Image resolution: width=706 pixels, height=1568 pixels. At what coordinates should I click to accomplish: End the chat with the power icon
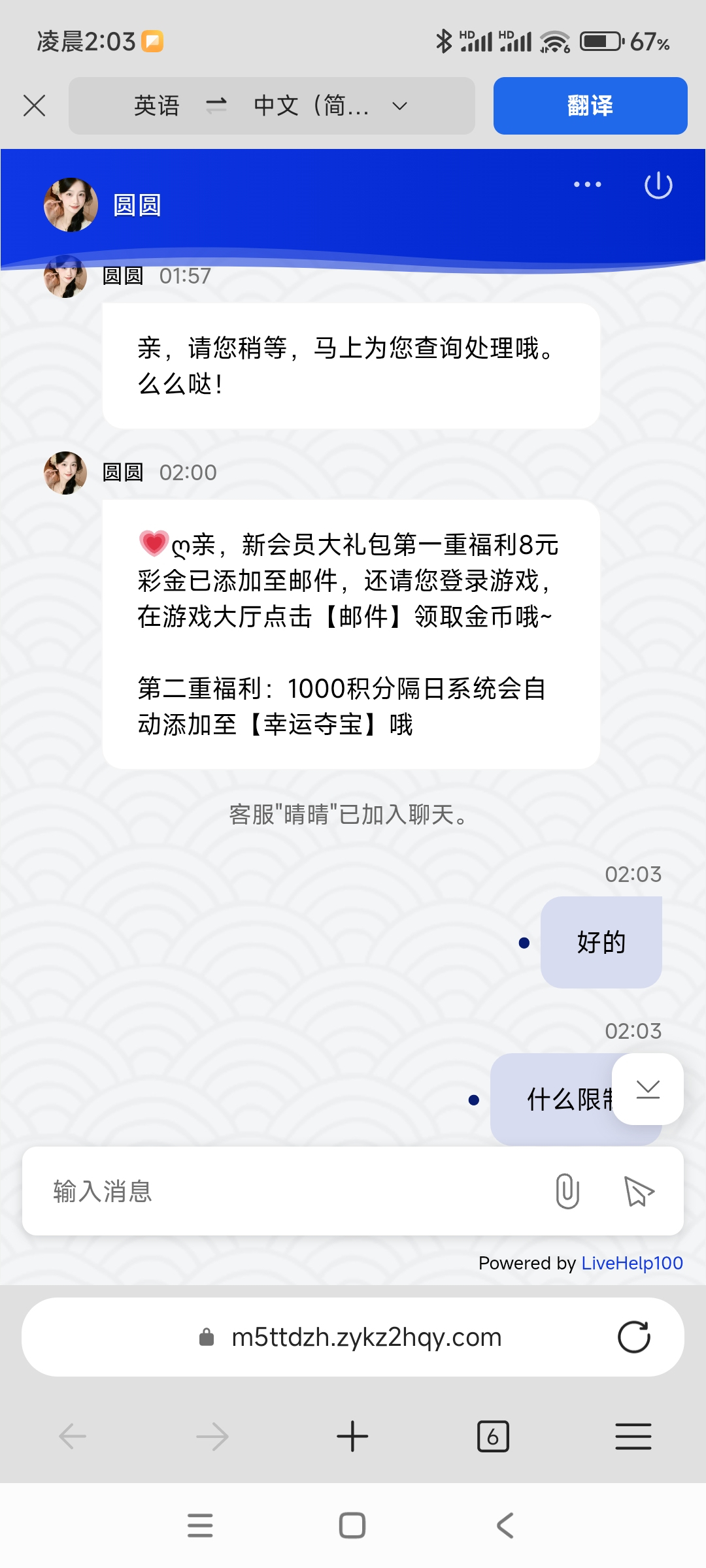(658, 185)
